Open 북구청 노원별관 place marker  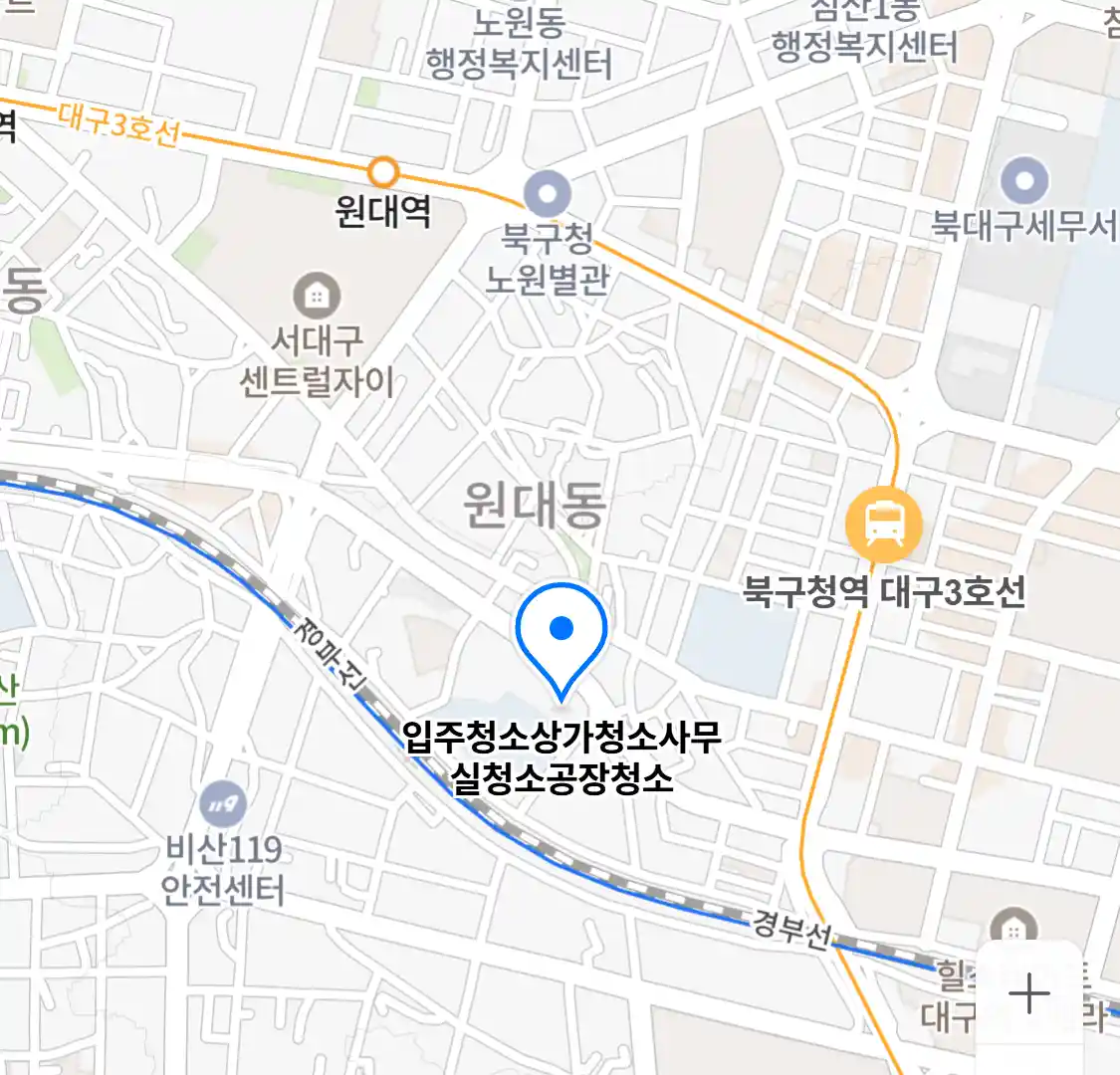[x=548, y=194]
